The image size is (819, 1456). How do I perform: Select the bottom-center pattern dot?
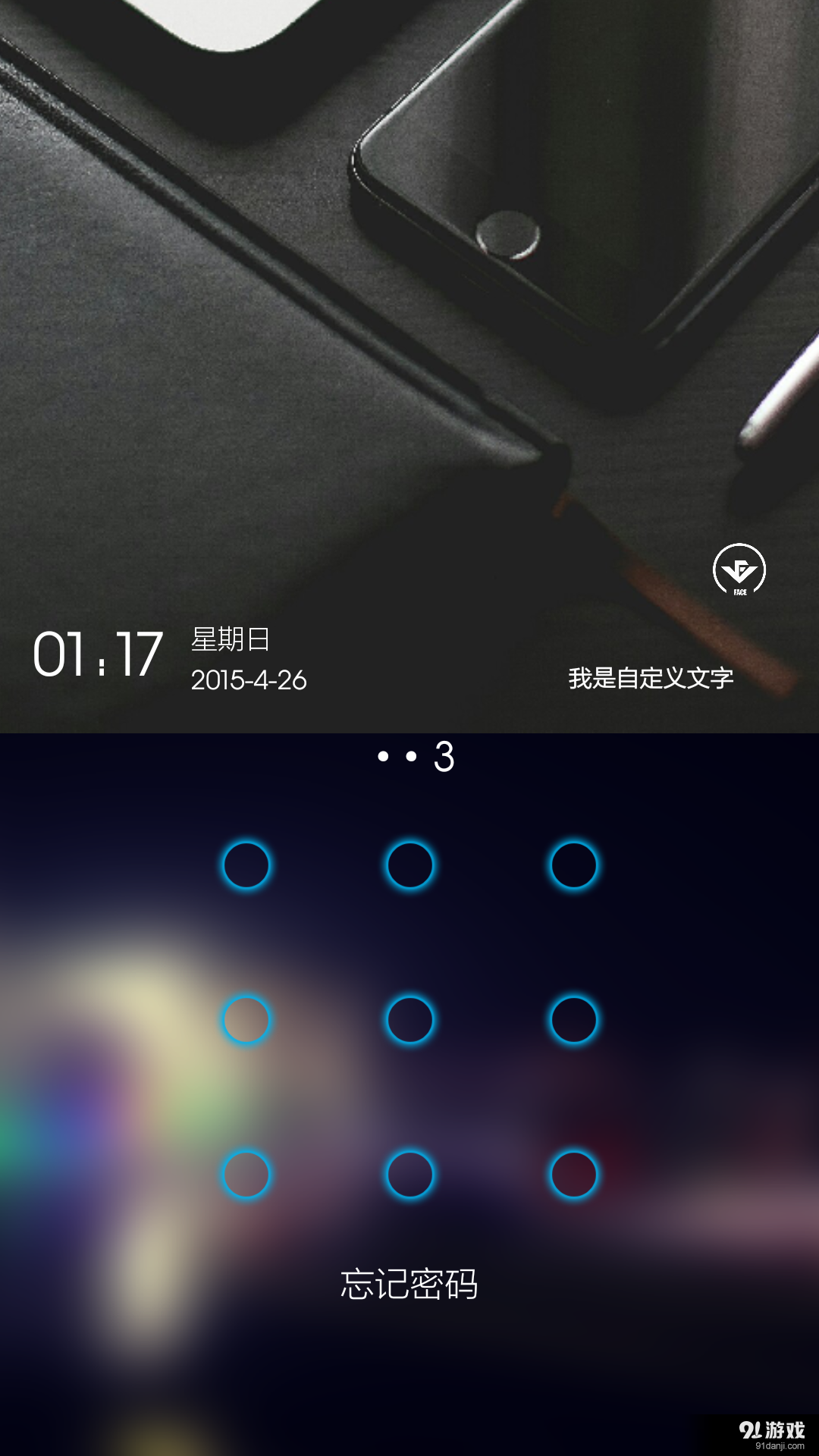409,1175
